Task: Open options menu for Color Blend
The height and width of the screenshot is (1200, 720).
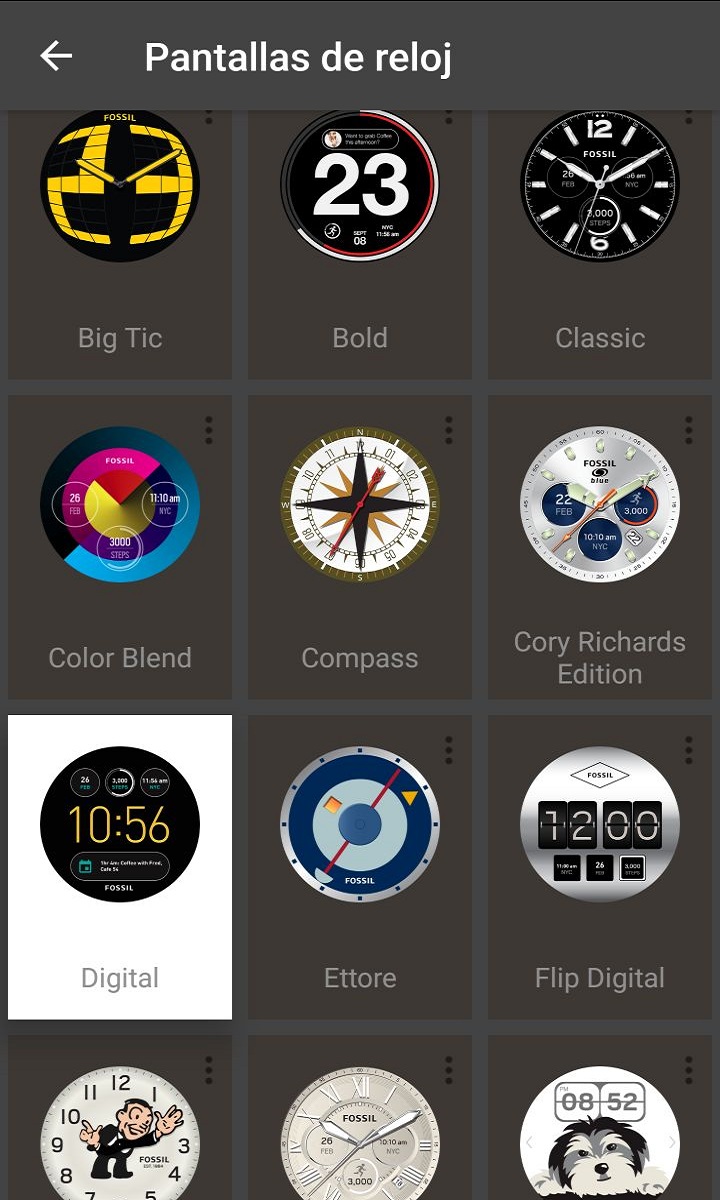Action: click(208, 430)
